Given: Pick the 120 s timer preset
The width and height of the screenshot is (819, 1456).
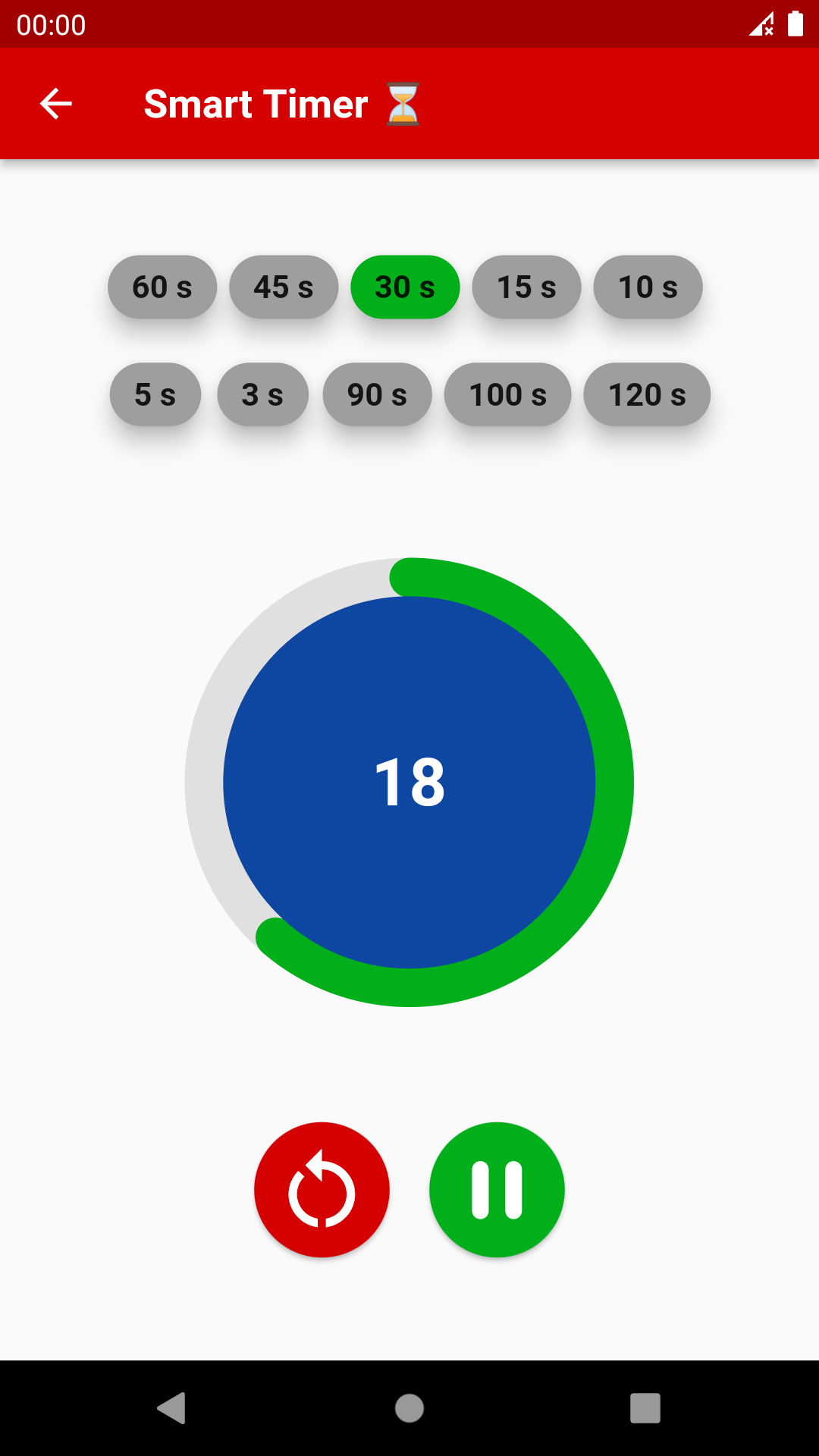Looking at the screenshot, I should (647, 394).
